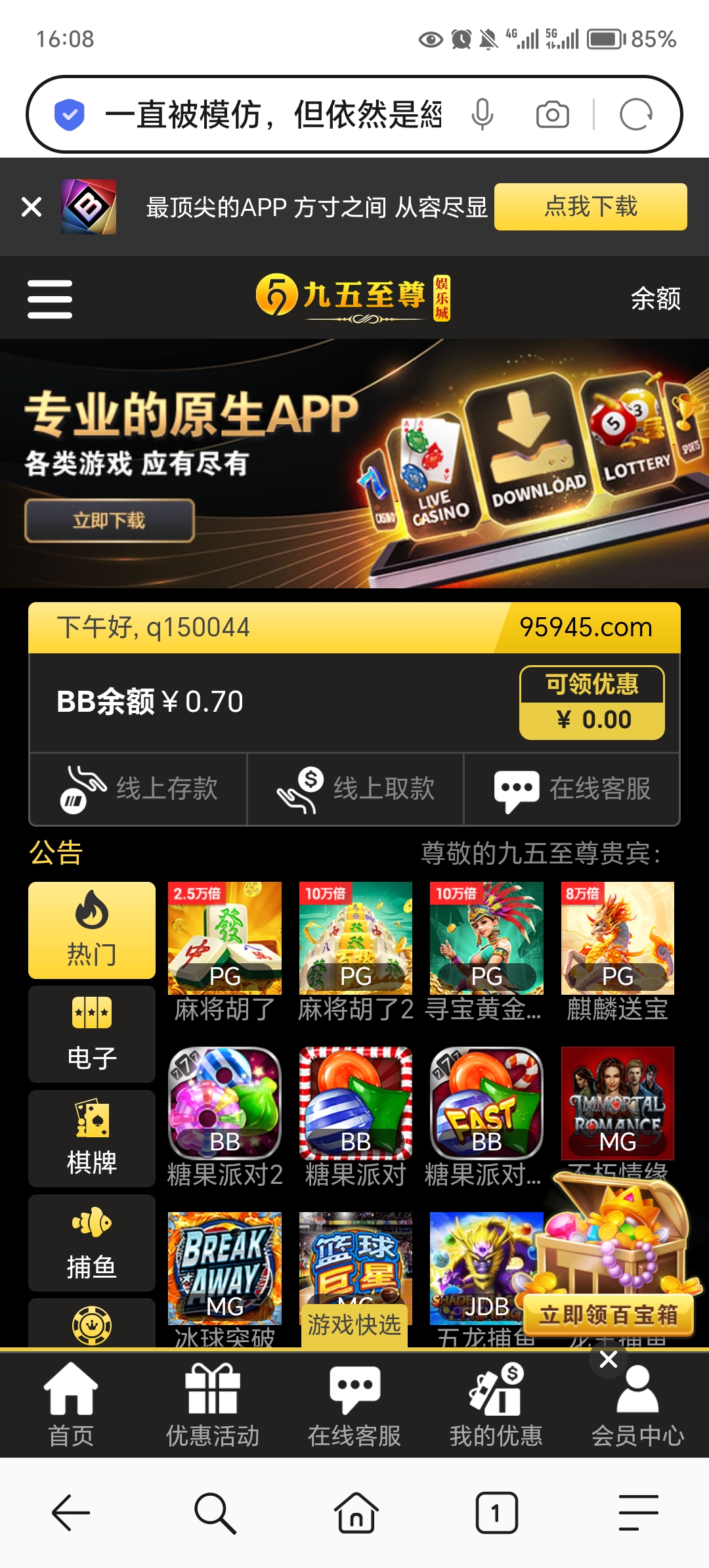709x1568 pixels.
Task: Close the floating treasure chest popup
Action: 609,1359
